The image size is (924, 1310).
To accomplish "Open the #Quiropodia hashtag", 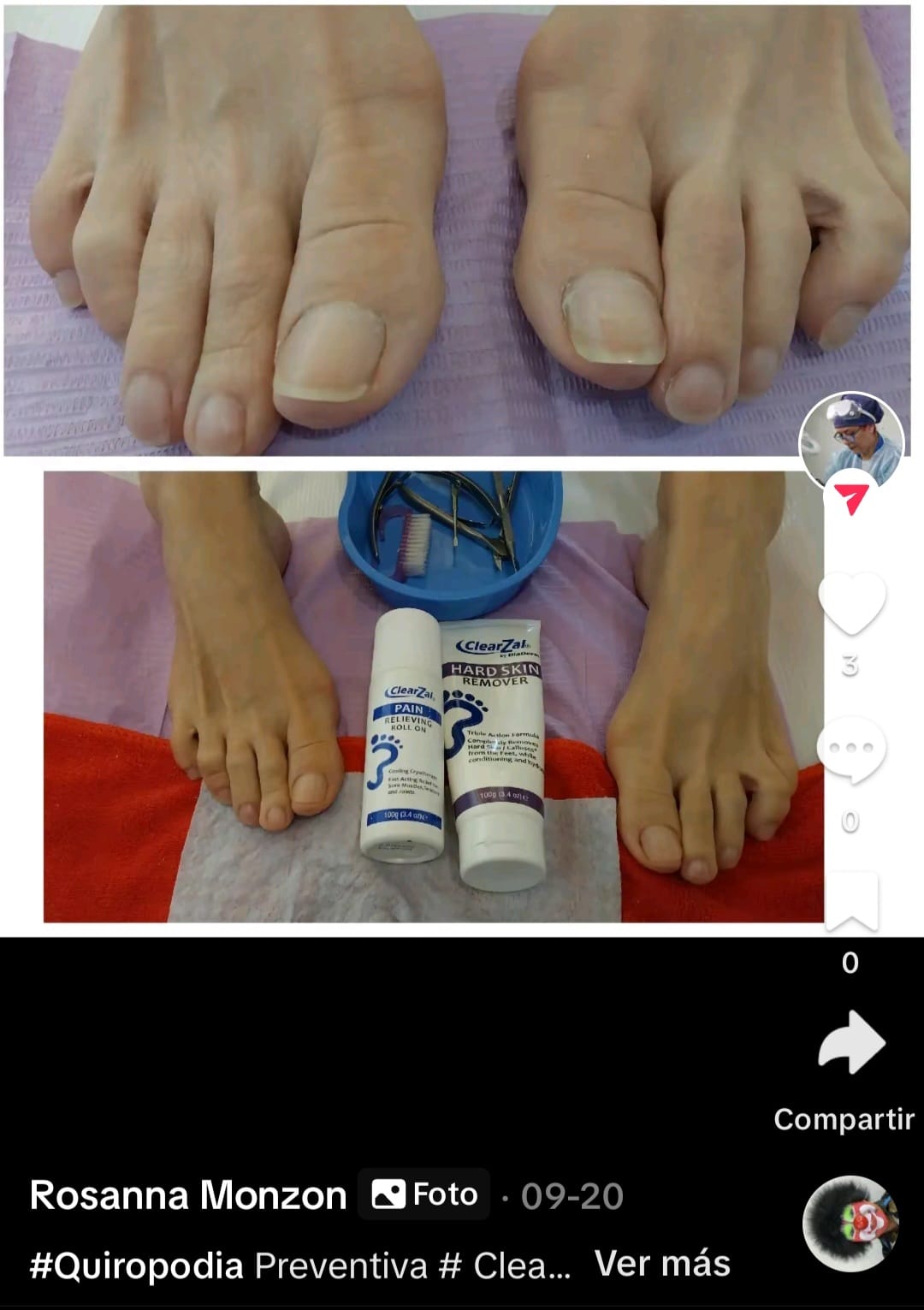I will click(136, 1266).
